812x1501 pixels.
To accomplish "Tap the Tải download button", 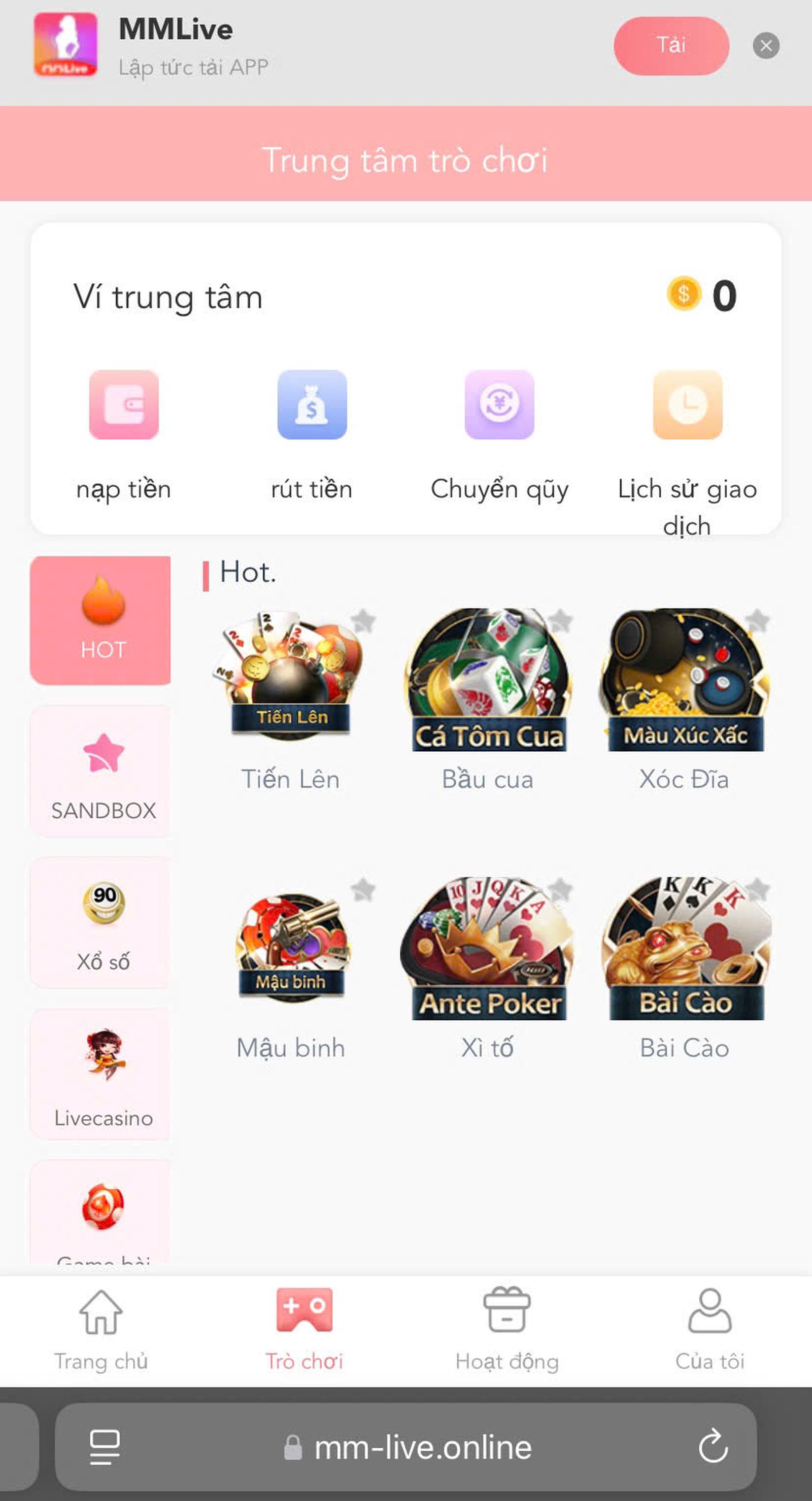I will [671, 46].
